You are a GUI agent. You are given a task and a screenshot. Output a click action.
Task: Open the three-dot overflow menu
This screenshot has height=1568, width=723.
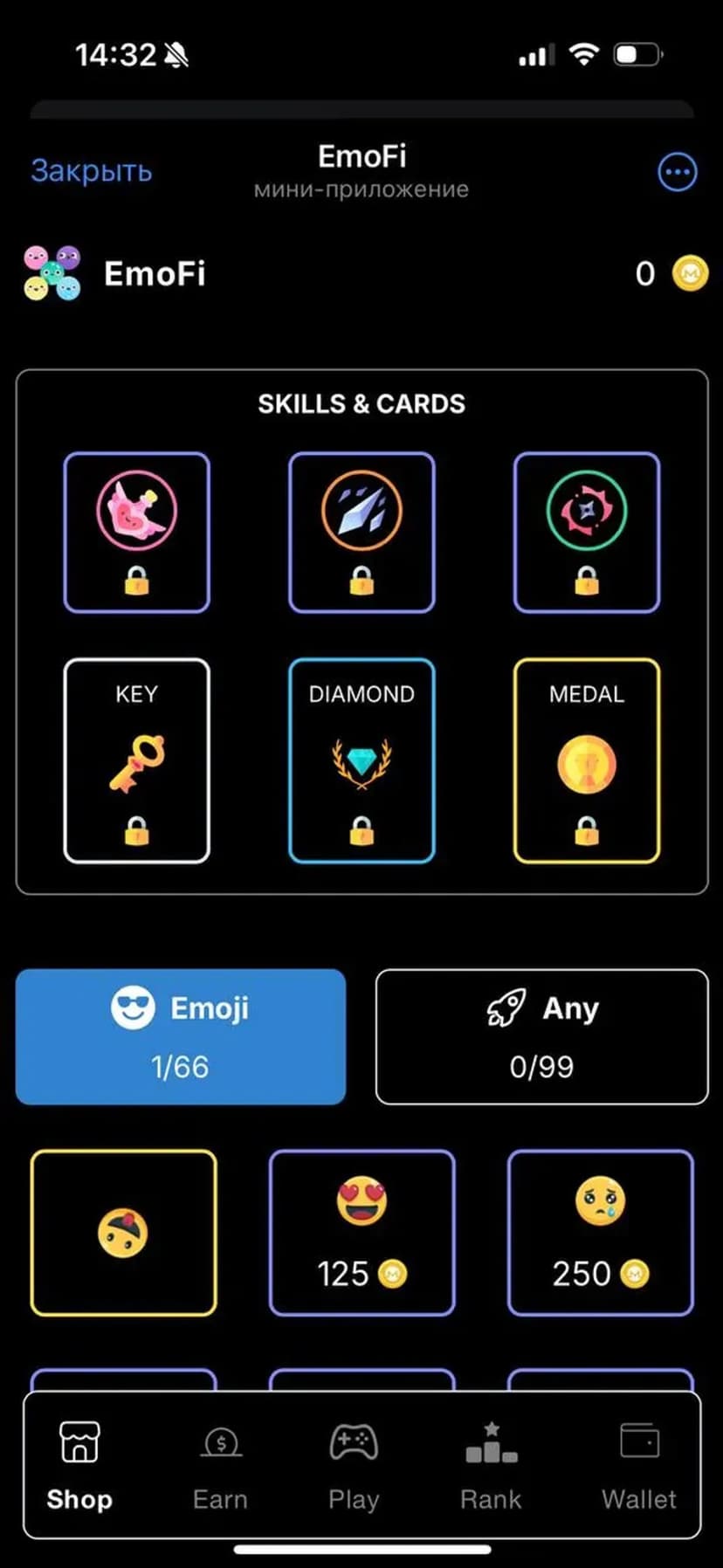coord(677,172)
